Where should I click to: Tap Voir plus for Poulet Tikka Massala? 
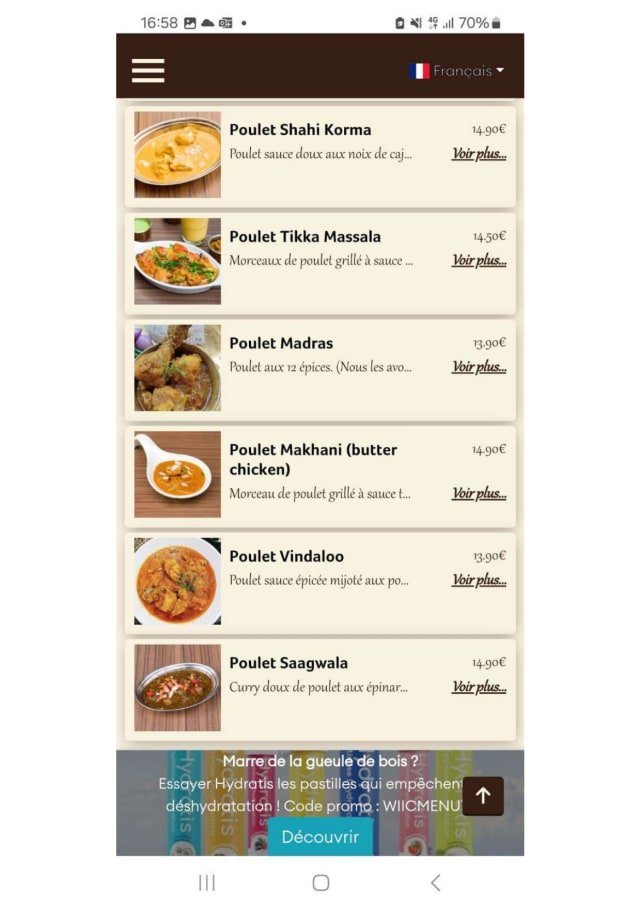[x=479, y=261]
